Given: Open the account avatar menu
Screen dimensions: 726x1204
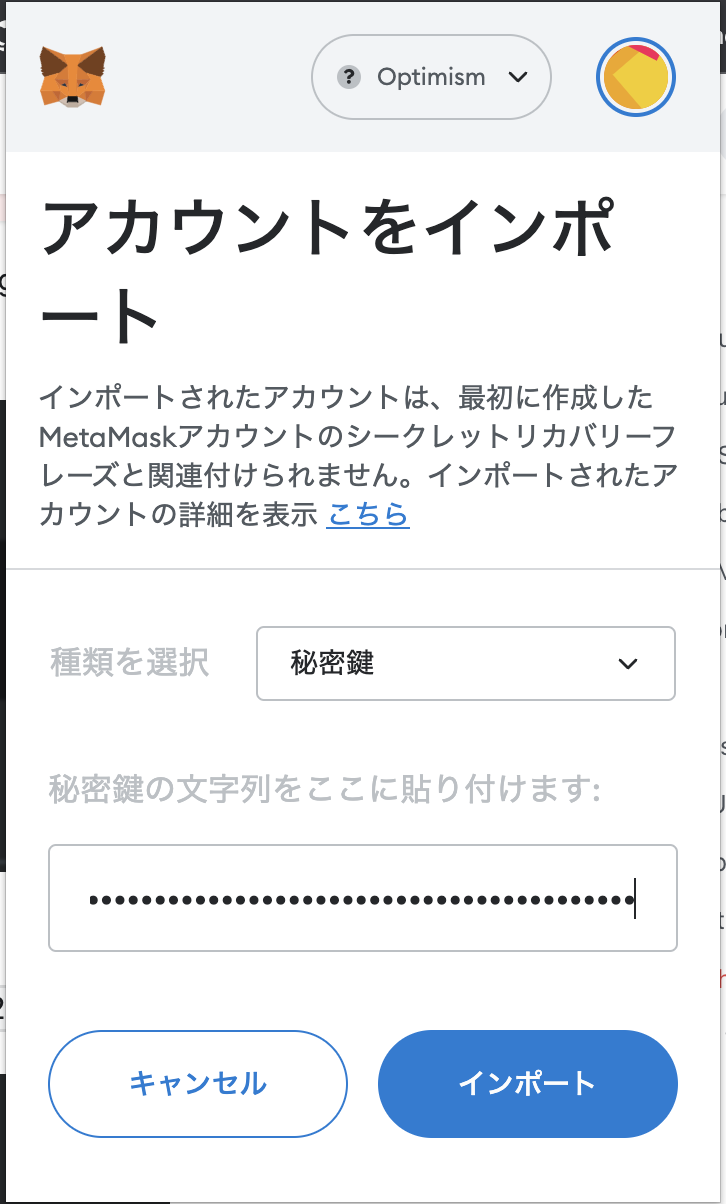Looking at the screenshot, I should (636, 78).
